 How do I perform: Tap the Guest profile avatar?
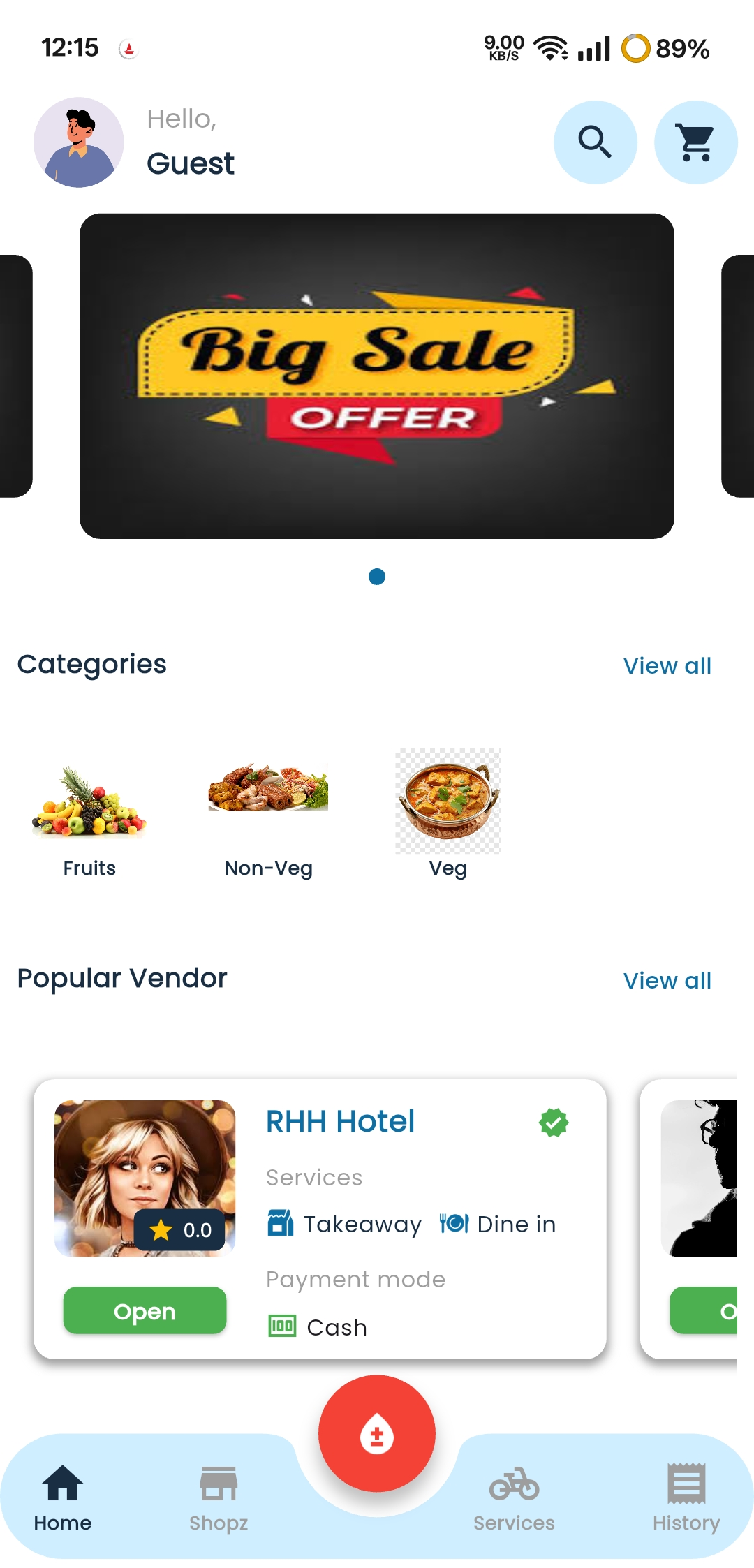tap(79, 142)
